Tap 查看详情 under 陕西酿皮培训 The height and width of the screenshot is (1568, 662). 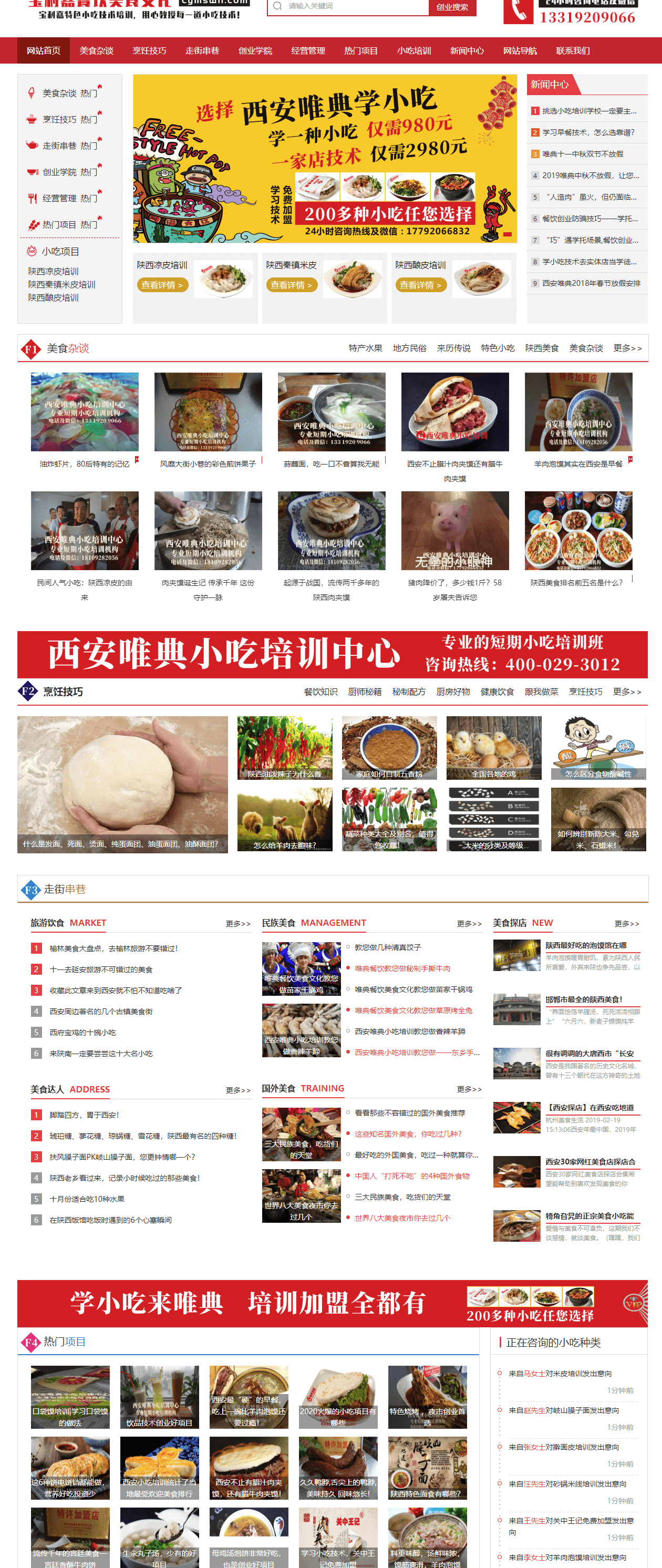(420, 285)
